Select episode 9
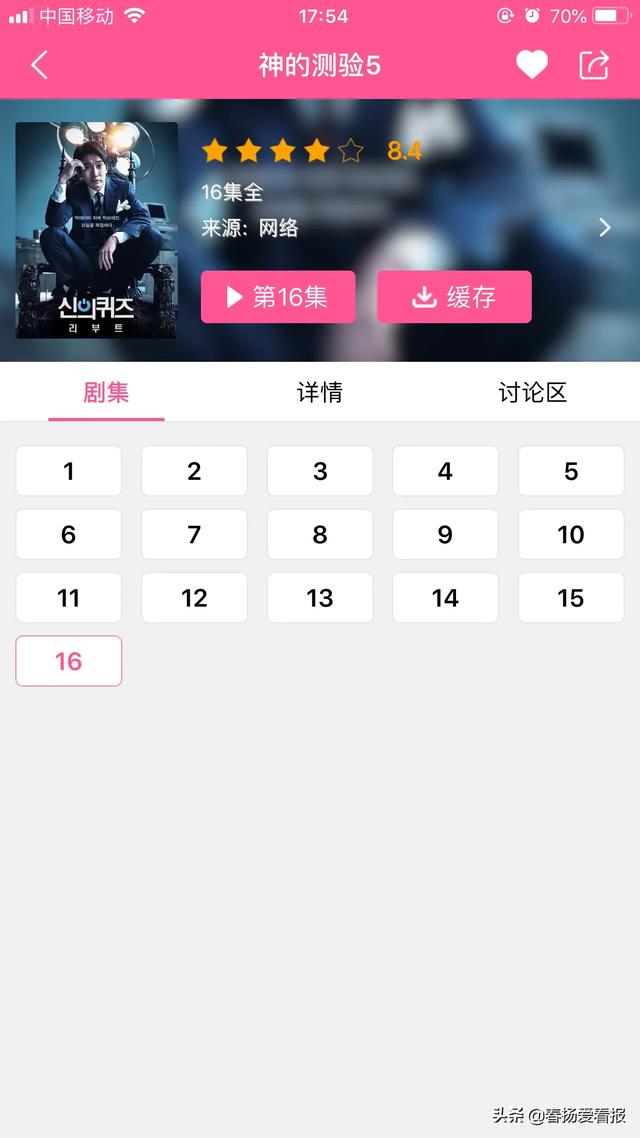Image resolution: width=640 pixels, height=1138 pixels. [x=445, y=534]
